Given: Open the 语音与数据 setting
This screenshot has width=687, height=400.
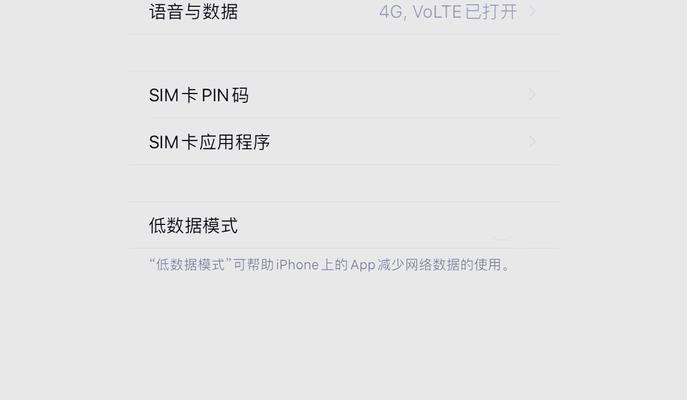Looking at the screenshot, I should [342, 12].
